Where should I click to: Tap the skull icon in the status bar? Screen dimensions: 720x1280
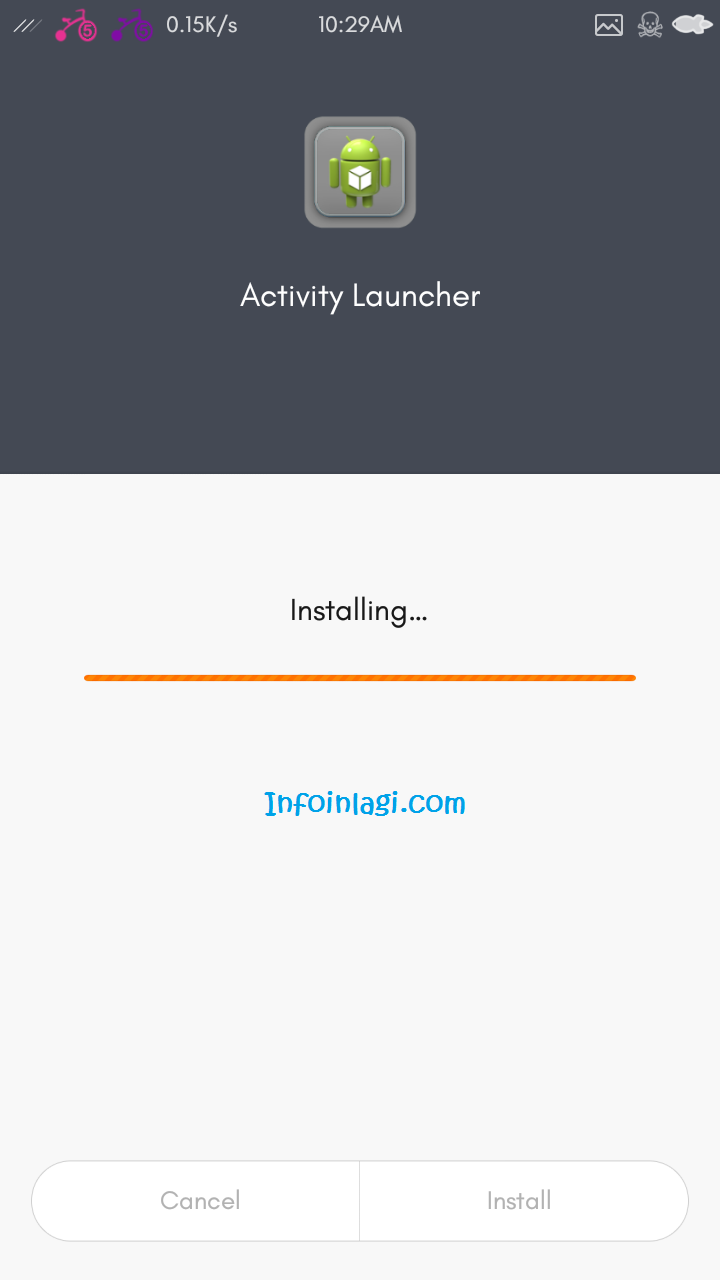(651, 25)
